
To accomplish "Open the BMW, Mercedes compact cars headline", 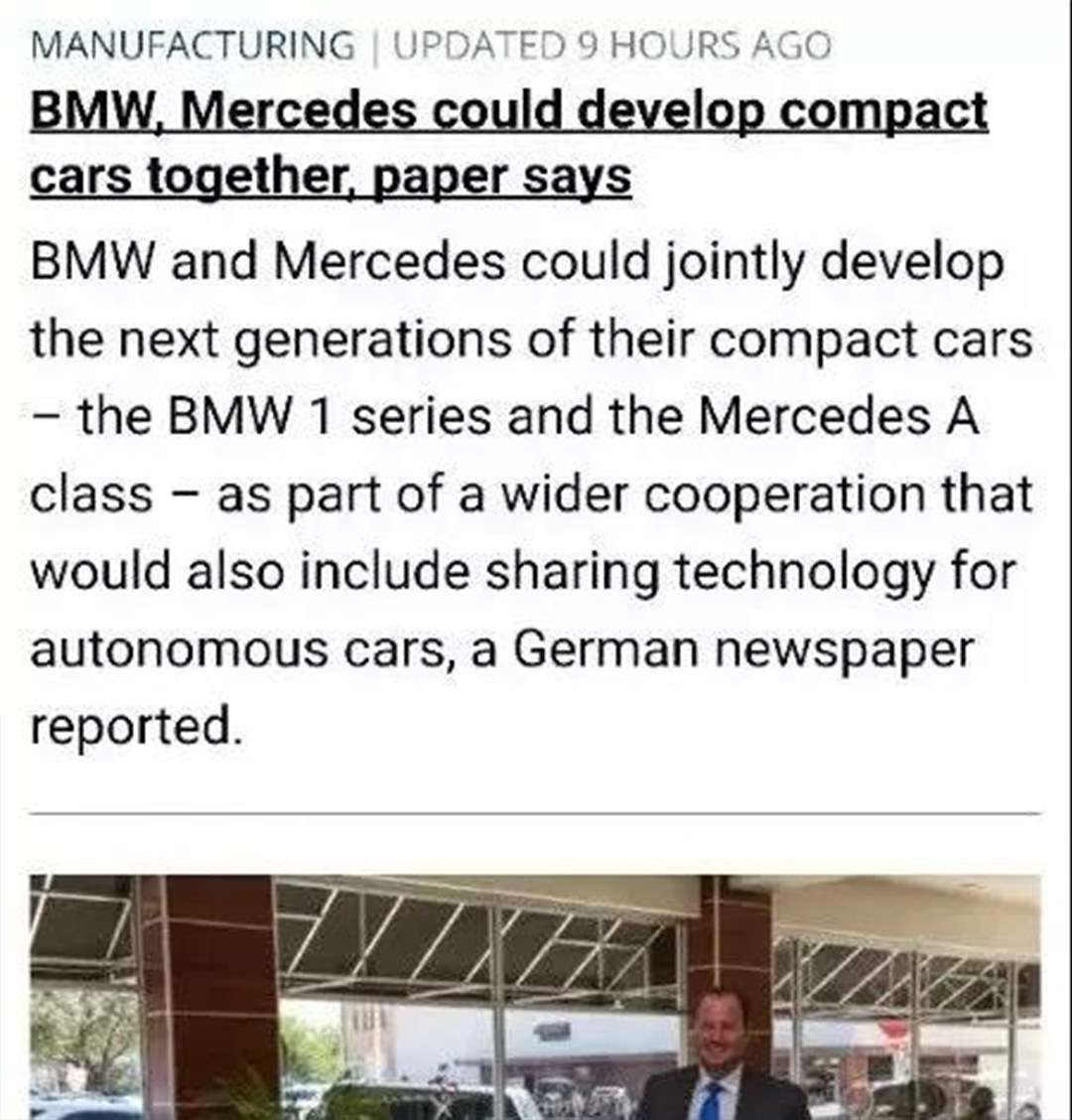I will [x=508, y=144].
